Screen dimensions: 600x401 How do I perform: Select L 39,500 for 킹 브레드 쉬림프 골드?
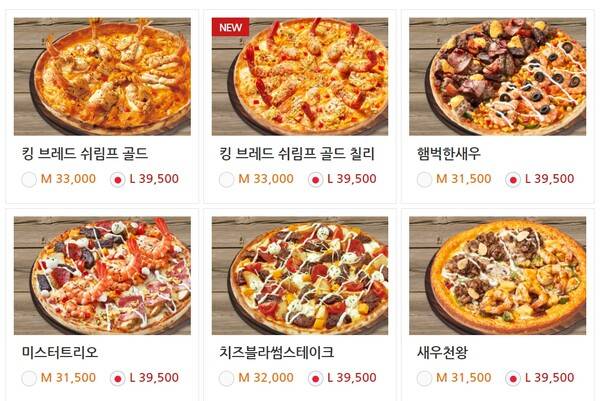(118, 180)
